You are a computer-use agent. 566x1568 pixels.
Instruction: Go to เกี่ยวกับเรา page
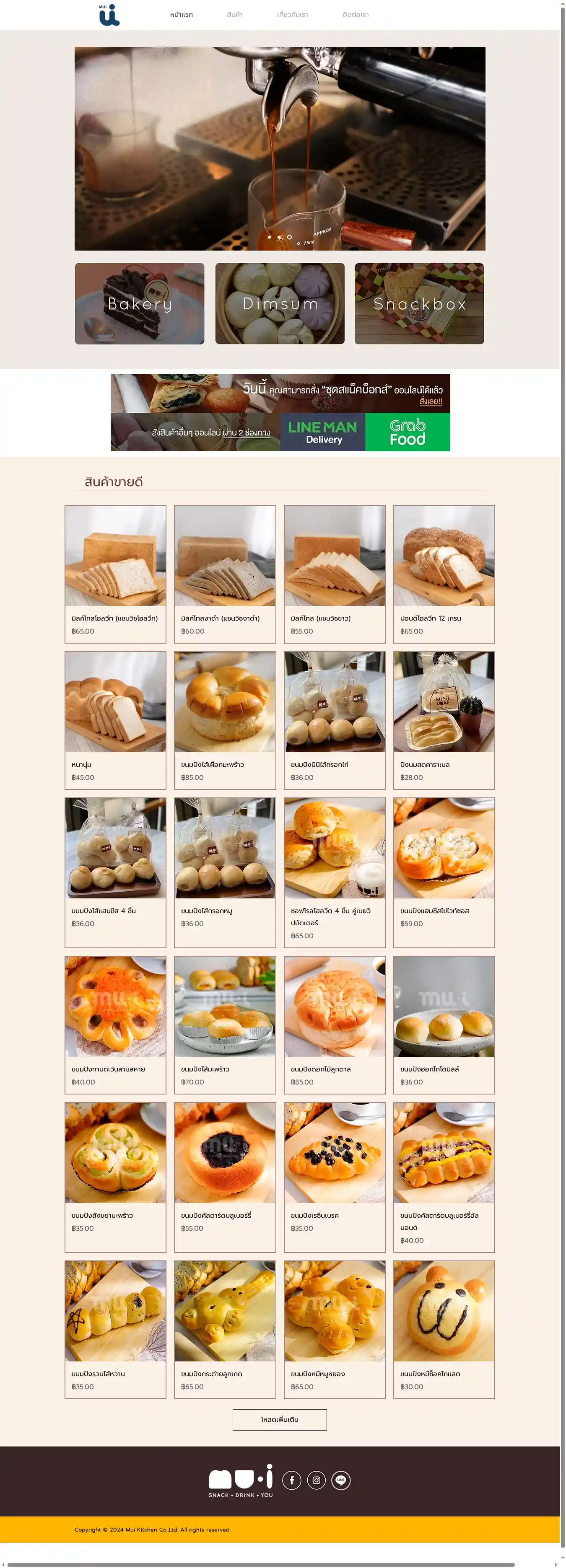coord(293,15)
